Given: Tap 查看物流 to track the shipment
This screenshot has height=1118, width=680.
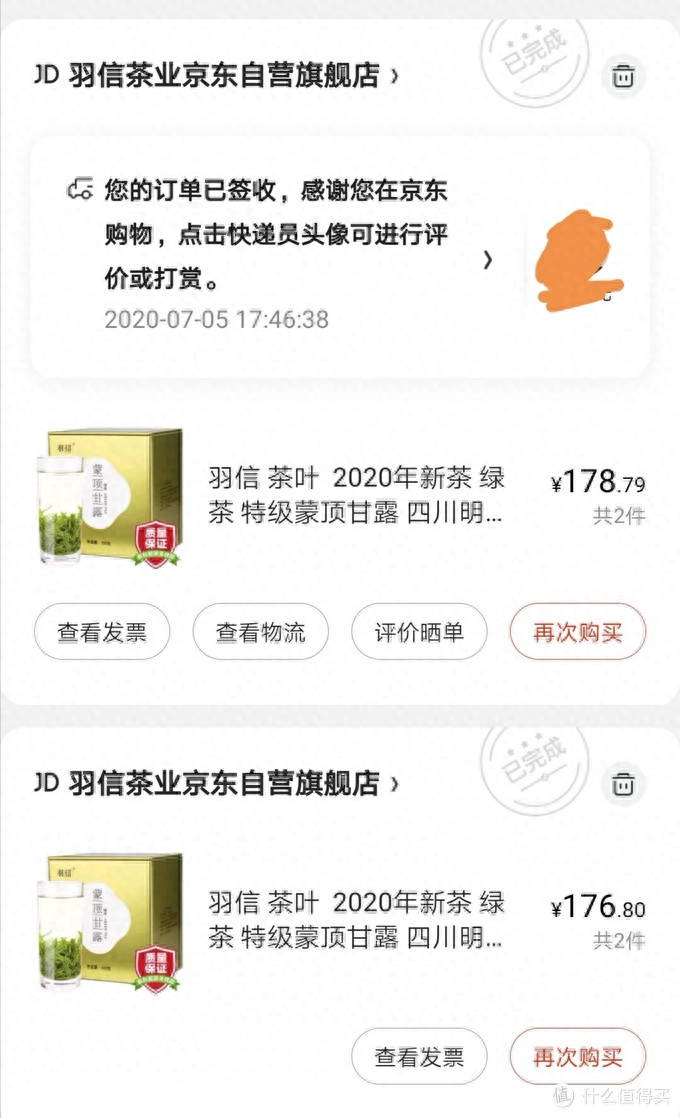Looking at the screenshot, I should point(260,632).
